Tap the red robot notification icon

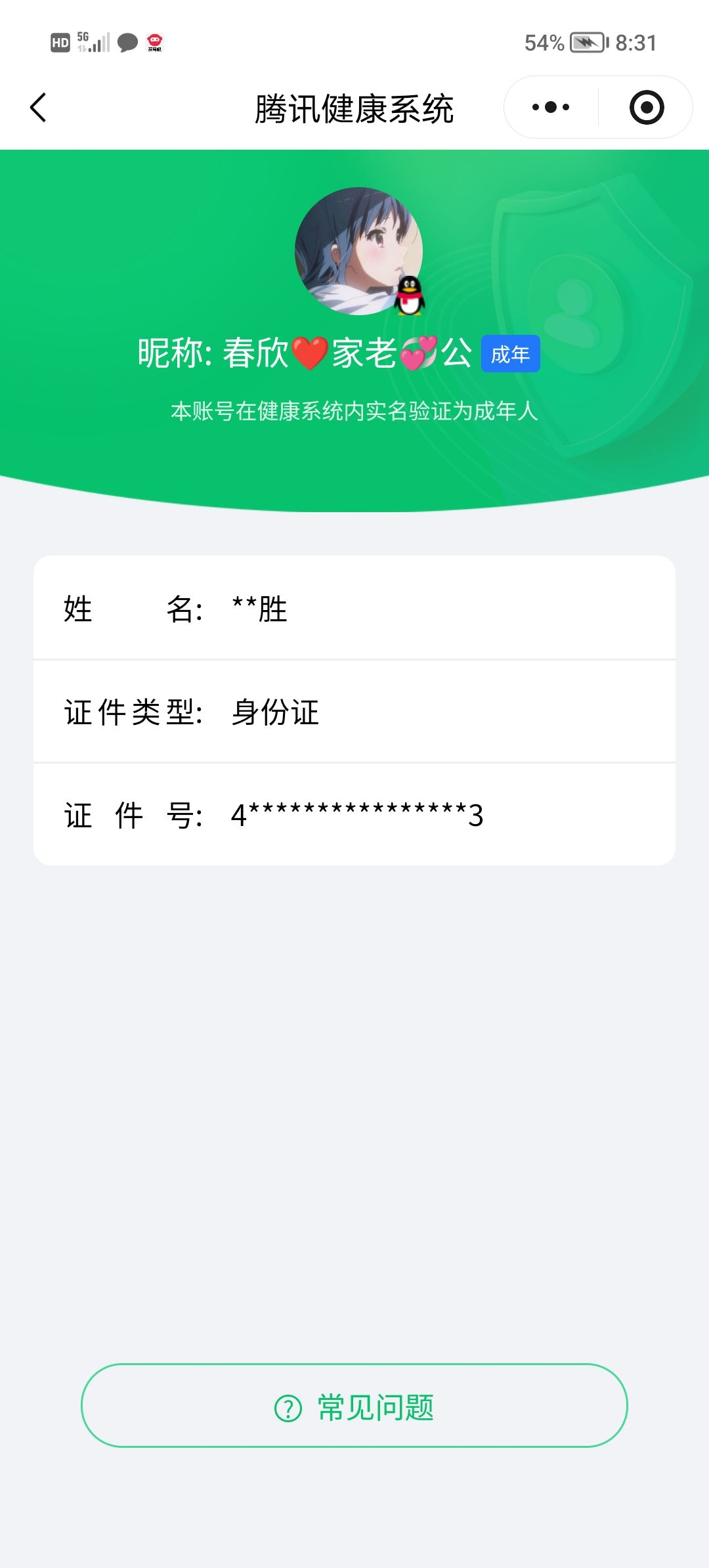click(x=155, y=43)
